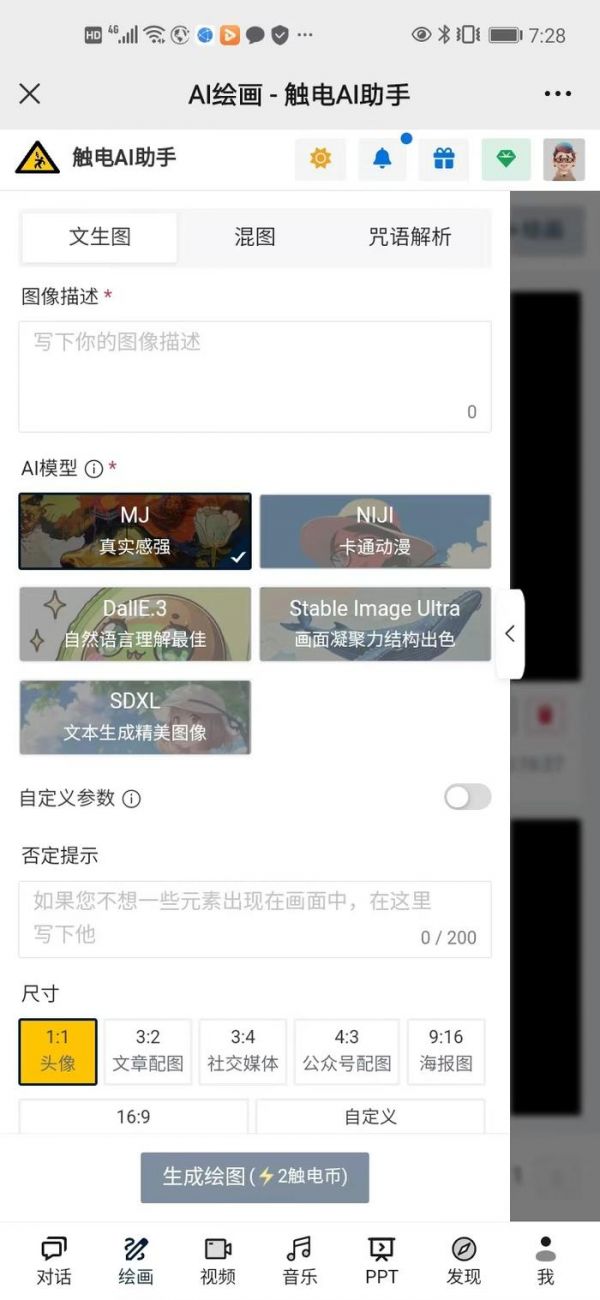Viewport: 600px width, 1300px height.
Task: Choose the DallE.3 model
Action: click(135, 624)
